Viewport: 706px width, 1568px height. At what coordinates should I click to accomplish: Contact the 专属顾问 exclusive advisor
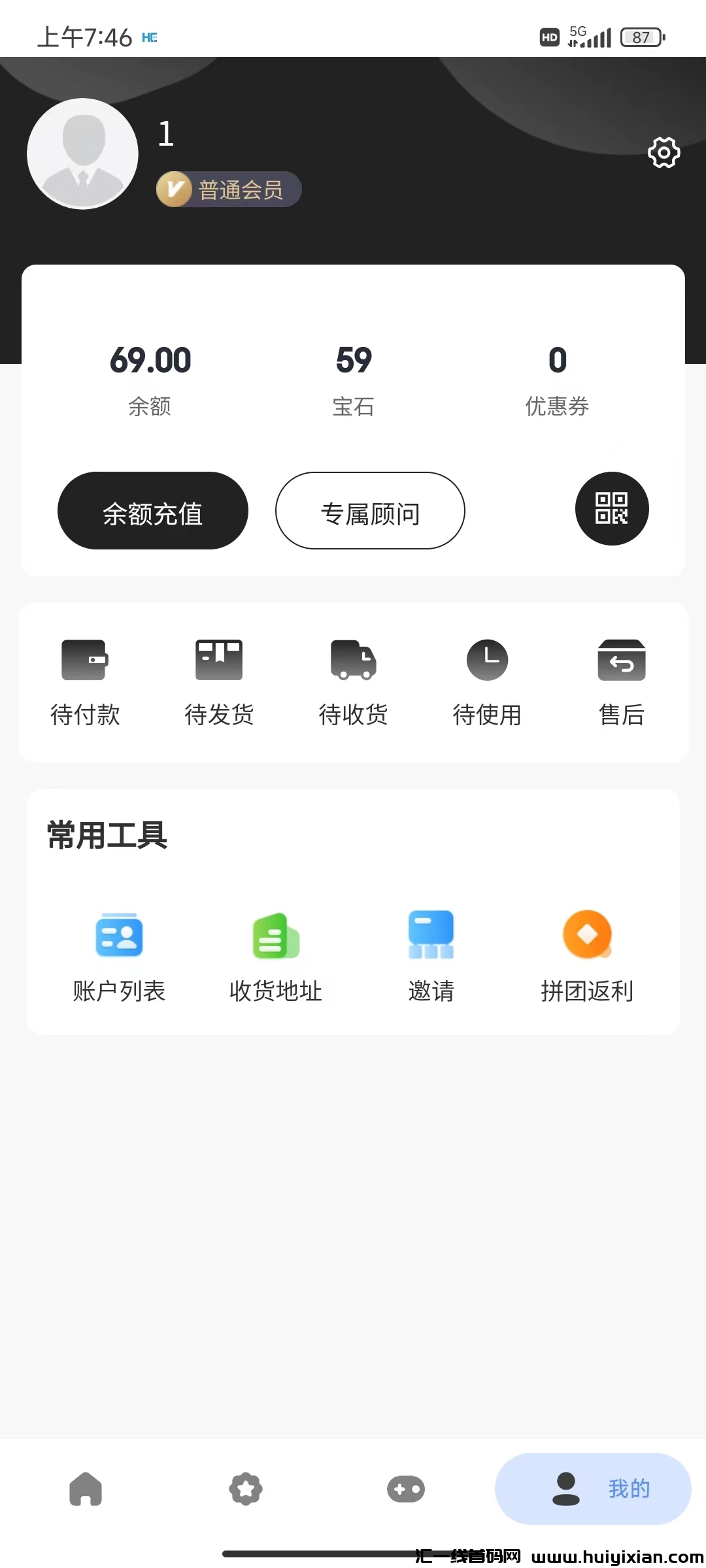tap(369, 511)
